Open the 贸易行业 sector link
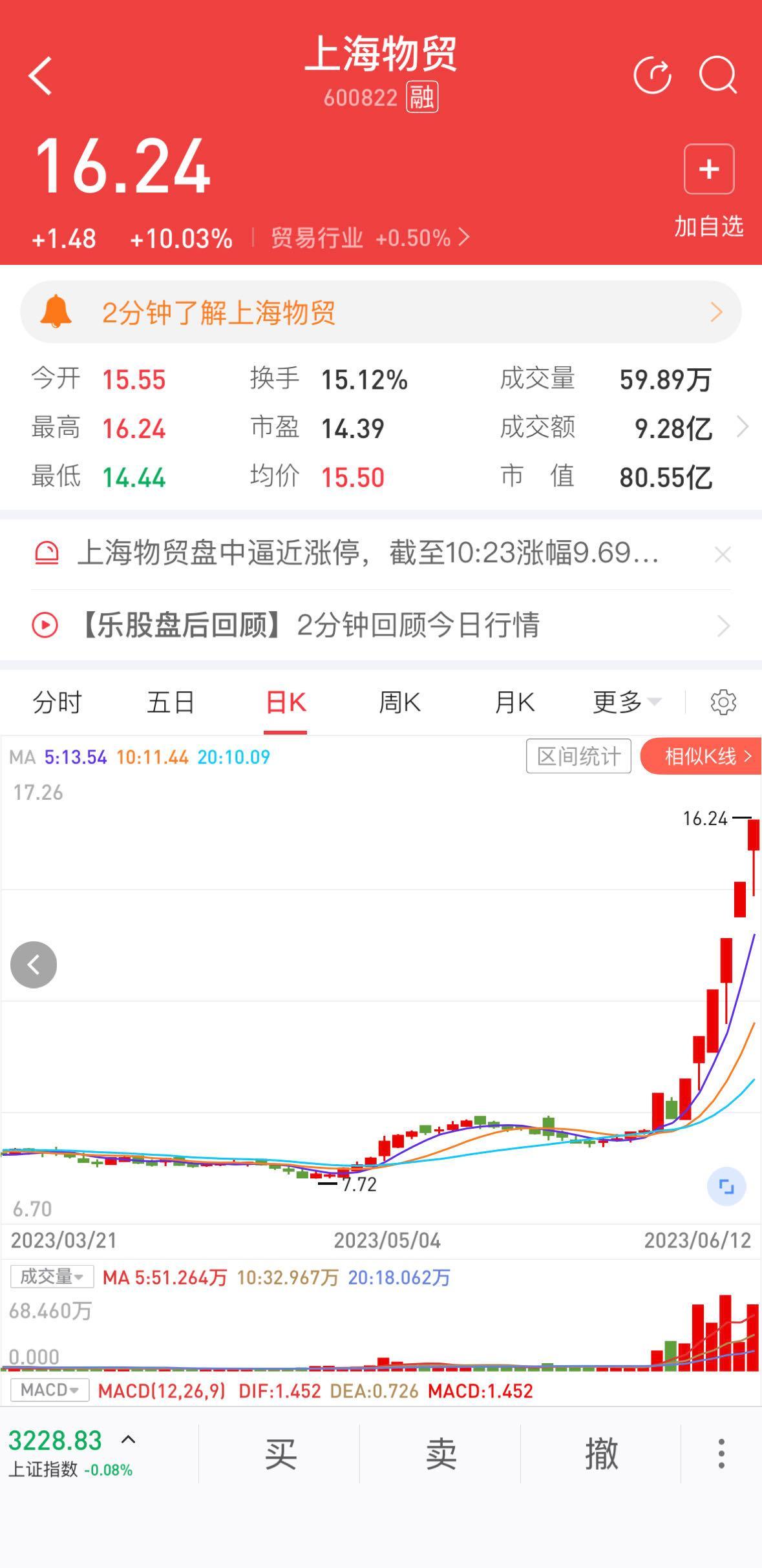762x1568 pixels. (x=368, y=238)
